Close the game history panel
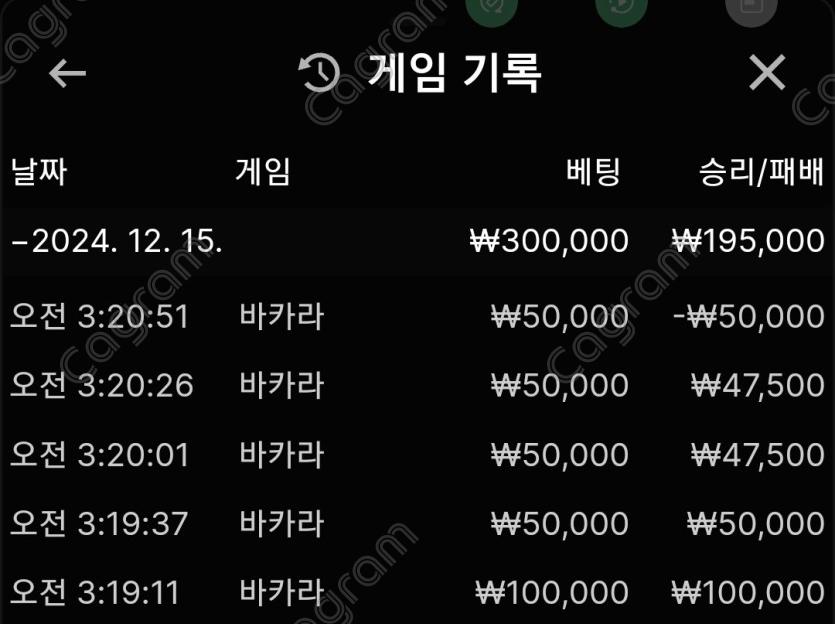Image resolution: width=835 pixels, height=624 pixels. pyautogui.click(x=767, y=73)
